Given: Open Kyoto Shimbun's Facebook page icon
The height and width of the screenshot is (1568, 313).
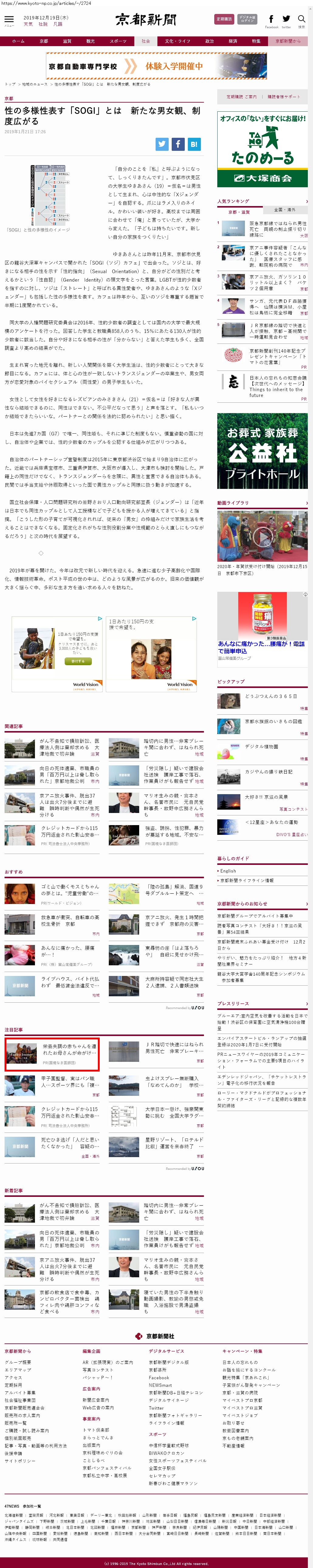Looking at the screenshot, I should point(271,19).
